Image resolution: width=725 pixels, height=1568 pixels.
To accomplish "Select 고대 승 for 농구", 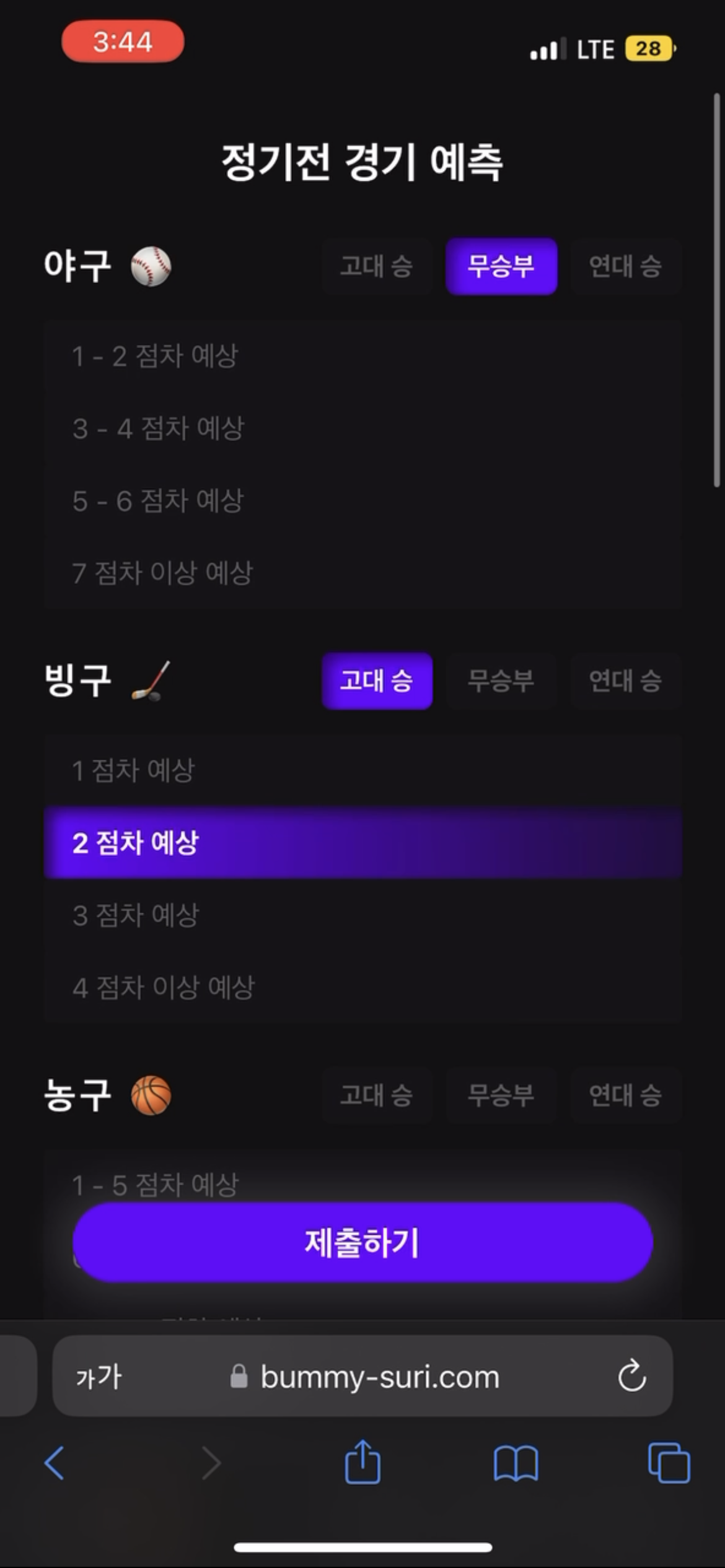I will [x=377, y=1095].
